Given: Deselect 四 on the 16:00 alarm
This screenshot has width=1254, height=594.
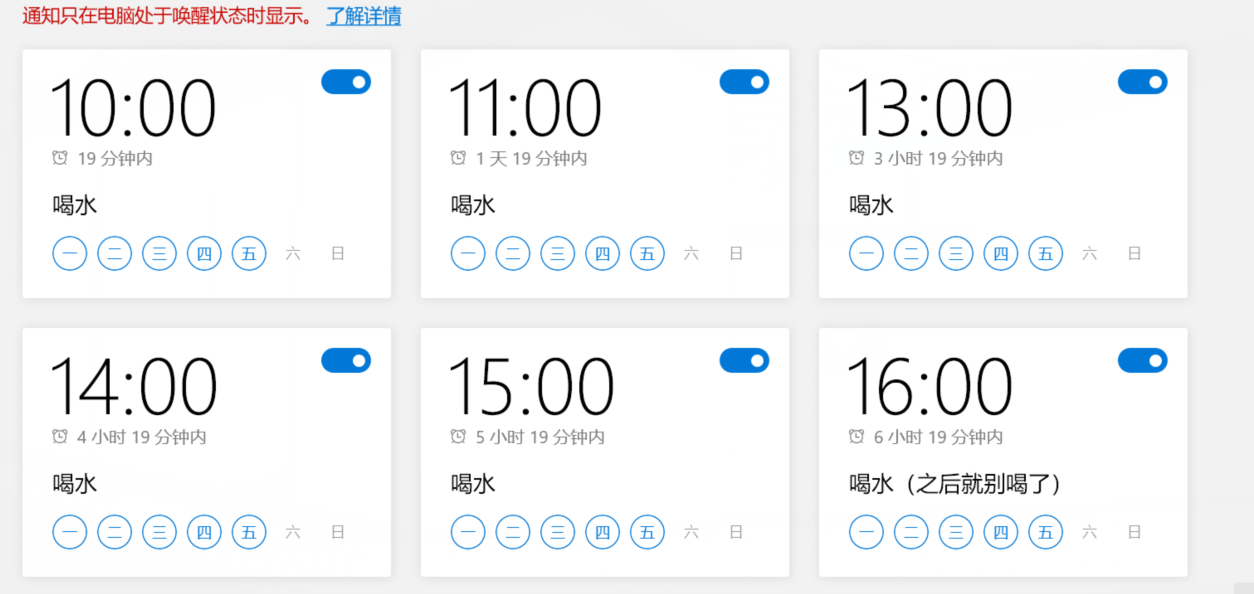Looking at the screenshot, I should (x=1001, y=532).
